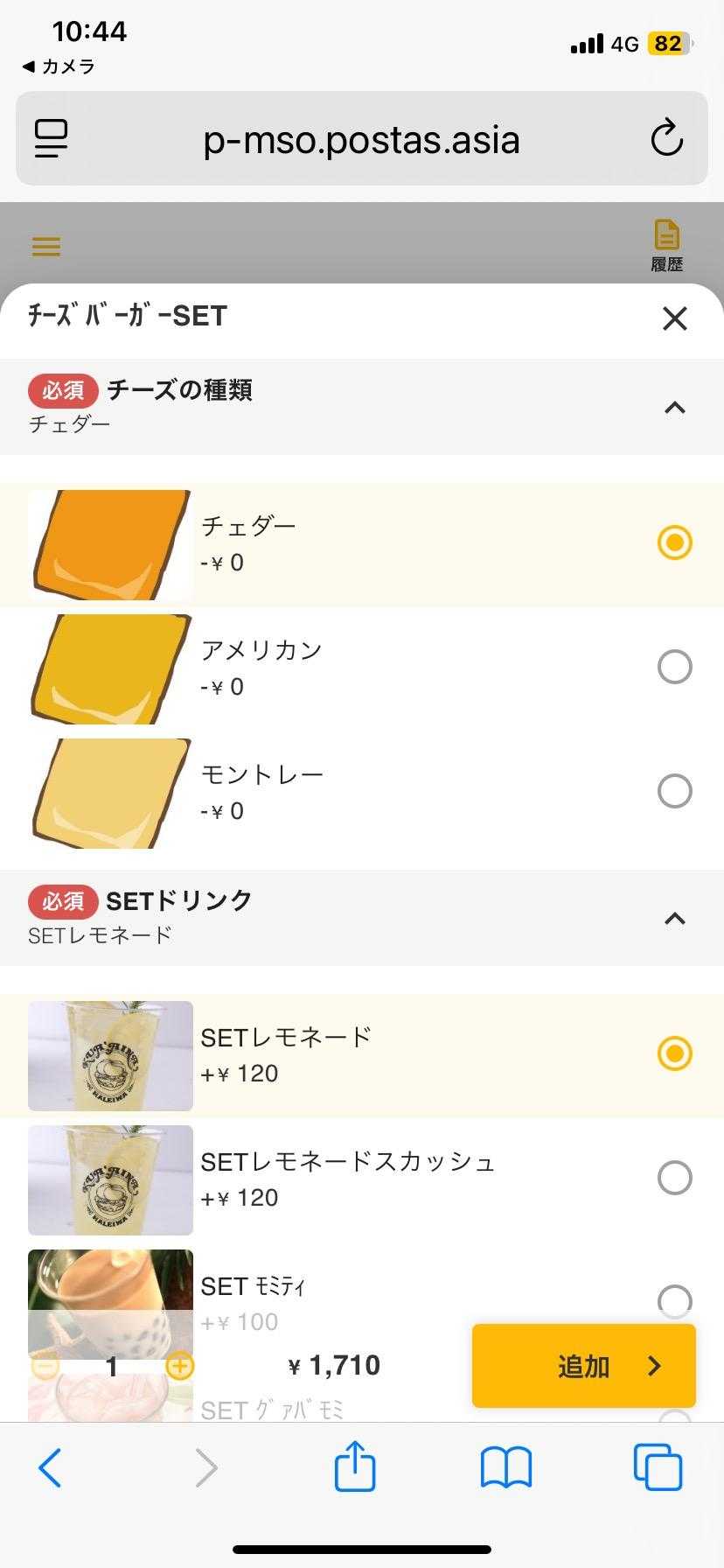
Task: Choose モントレー cheese option
Action: point(674,791)
